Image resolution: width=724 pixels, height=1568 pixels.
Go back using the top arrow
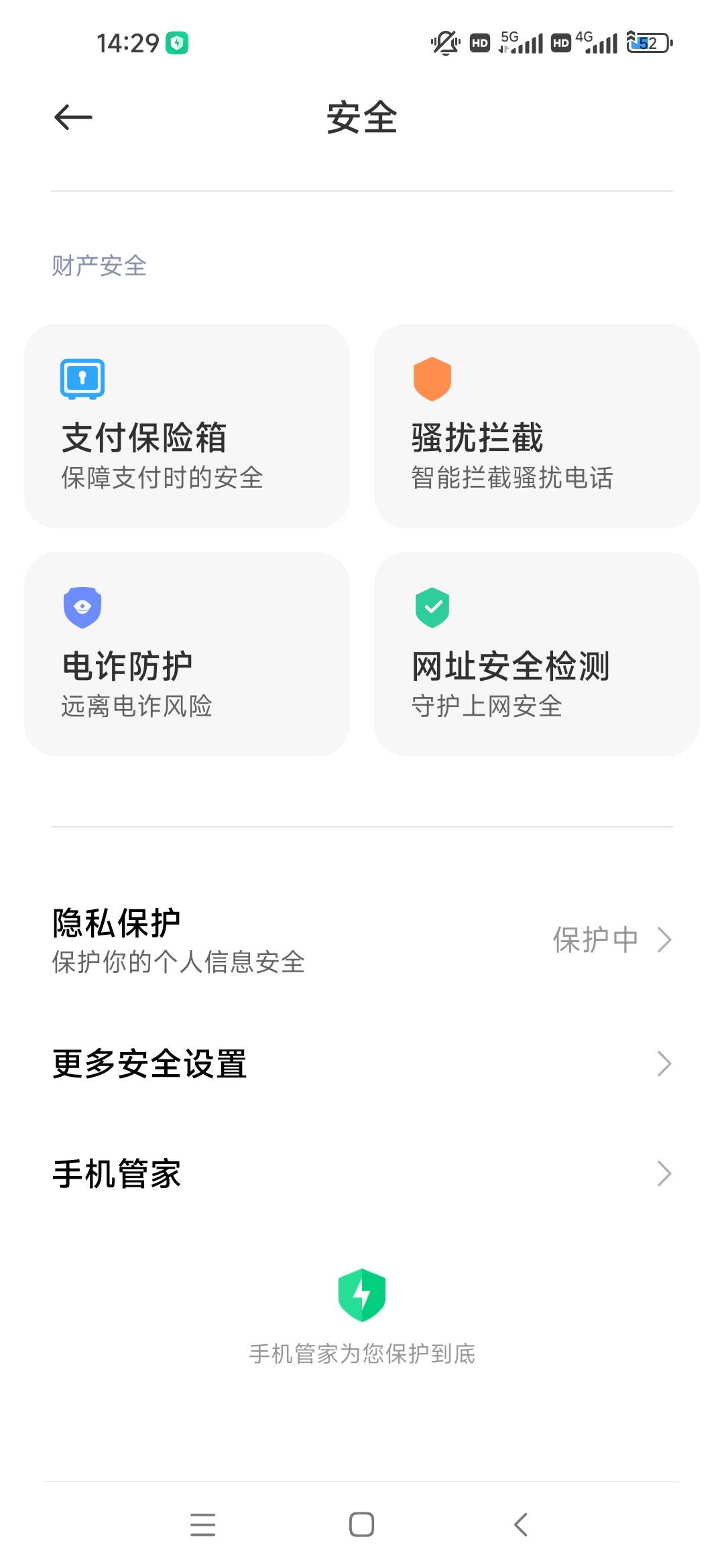(73, 118)
